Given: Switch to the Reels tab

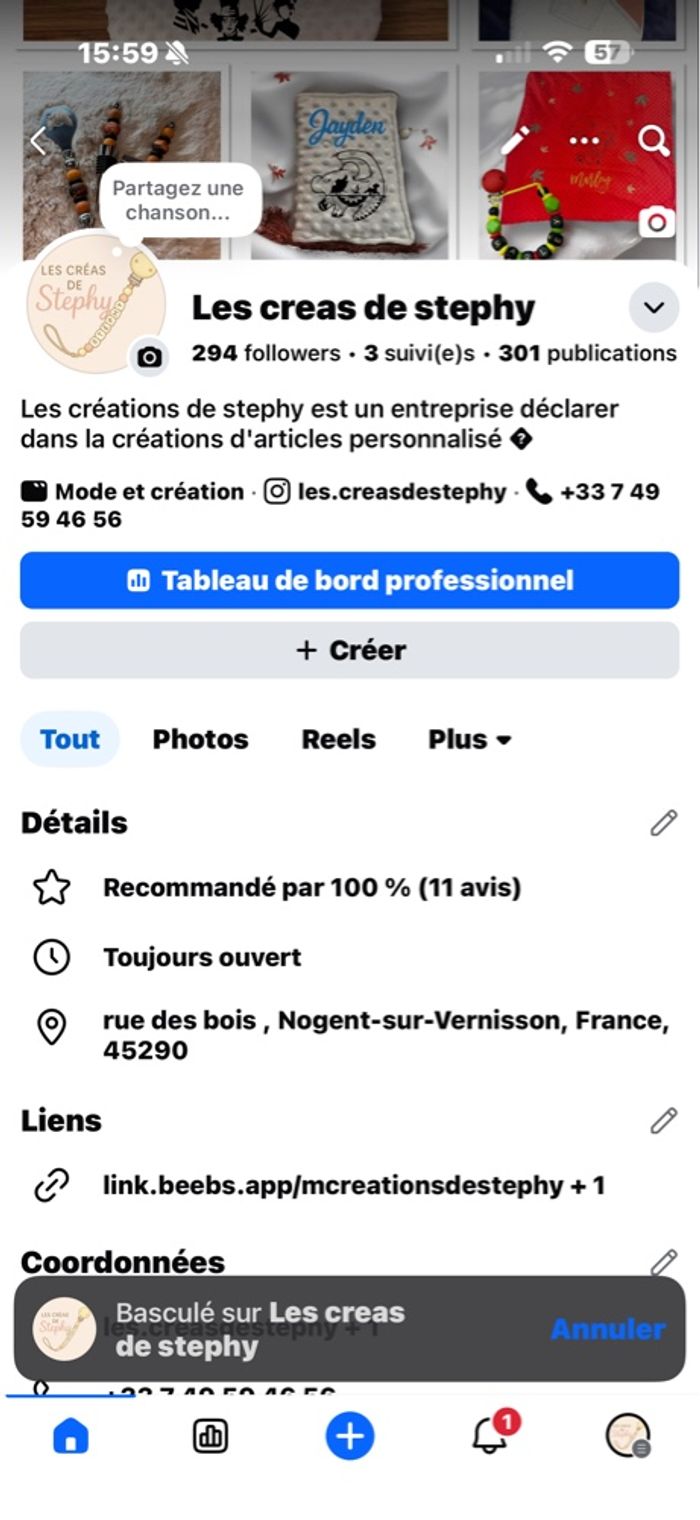Looking at the screenshot, I should [x=339, y=739].
